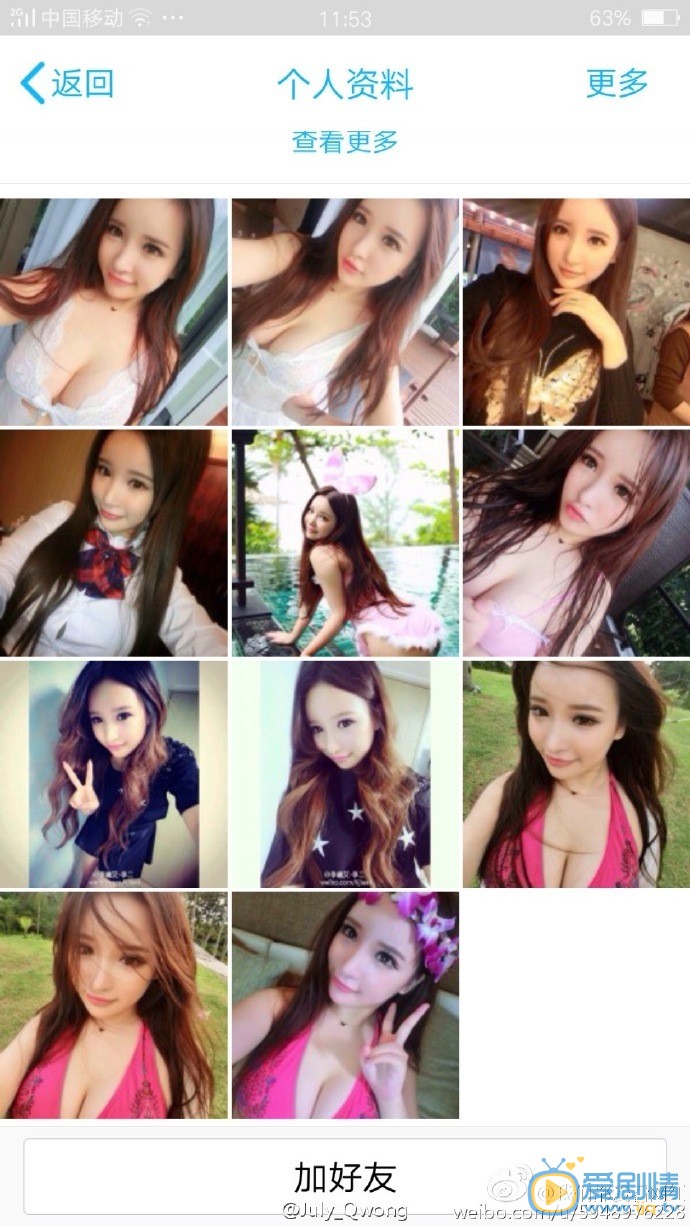This screenshot has height=1226, width=690.
Task: Tap 加好友 to add as friend
Action: 345,1177
